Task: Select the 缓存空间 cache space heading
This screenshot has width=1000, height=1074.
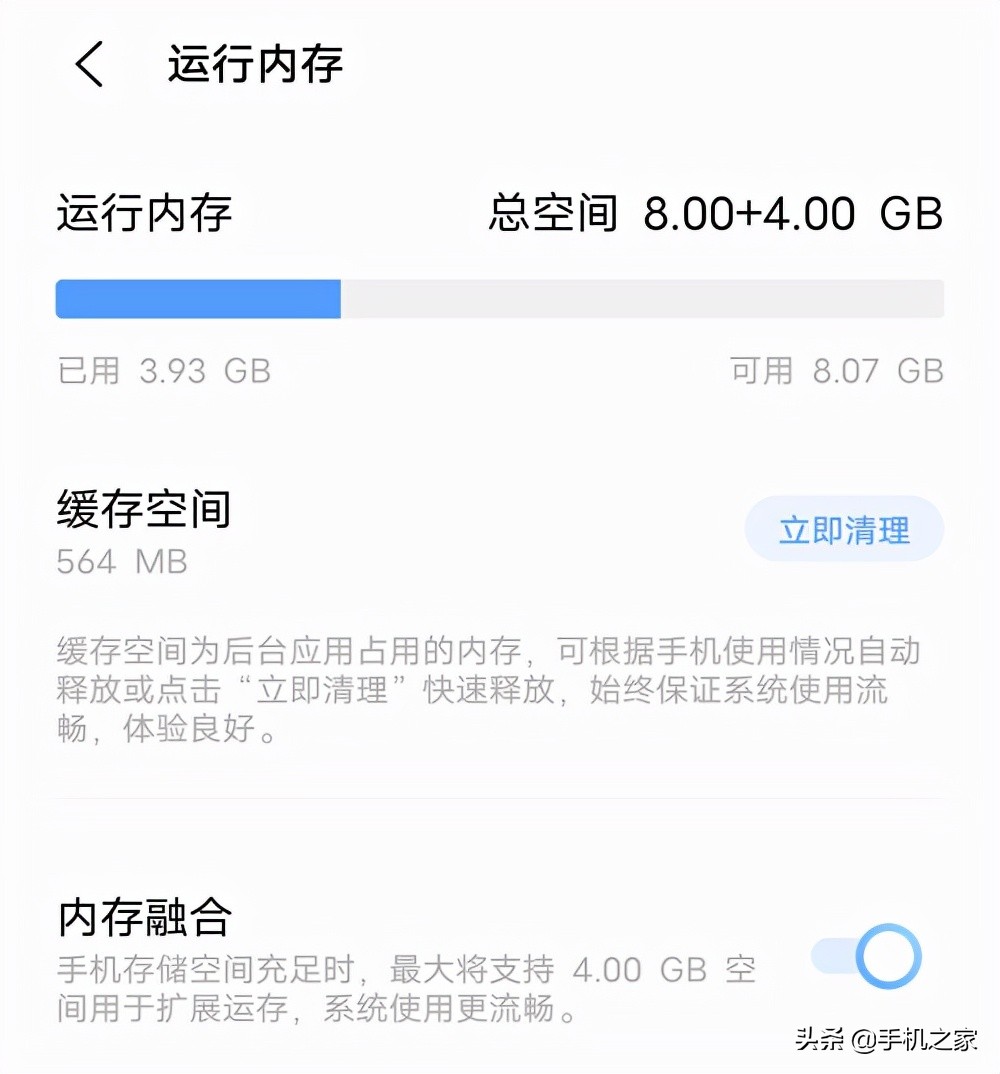Action: coord(143,508)
